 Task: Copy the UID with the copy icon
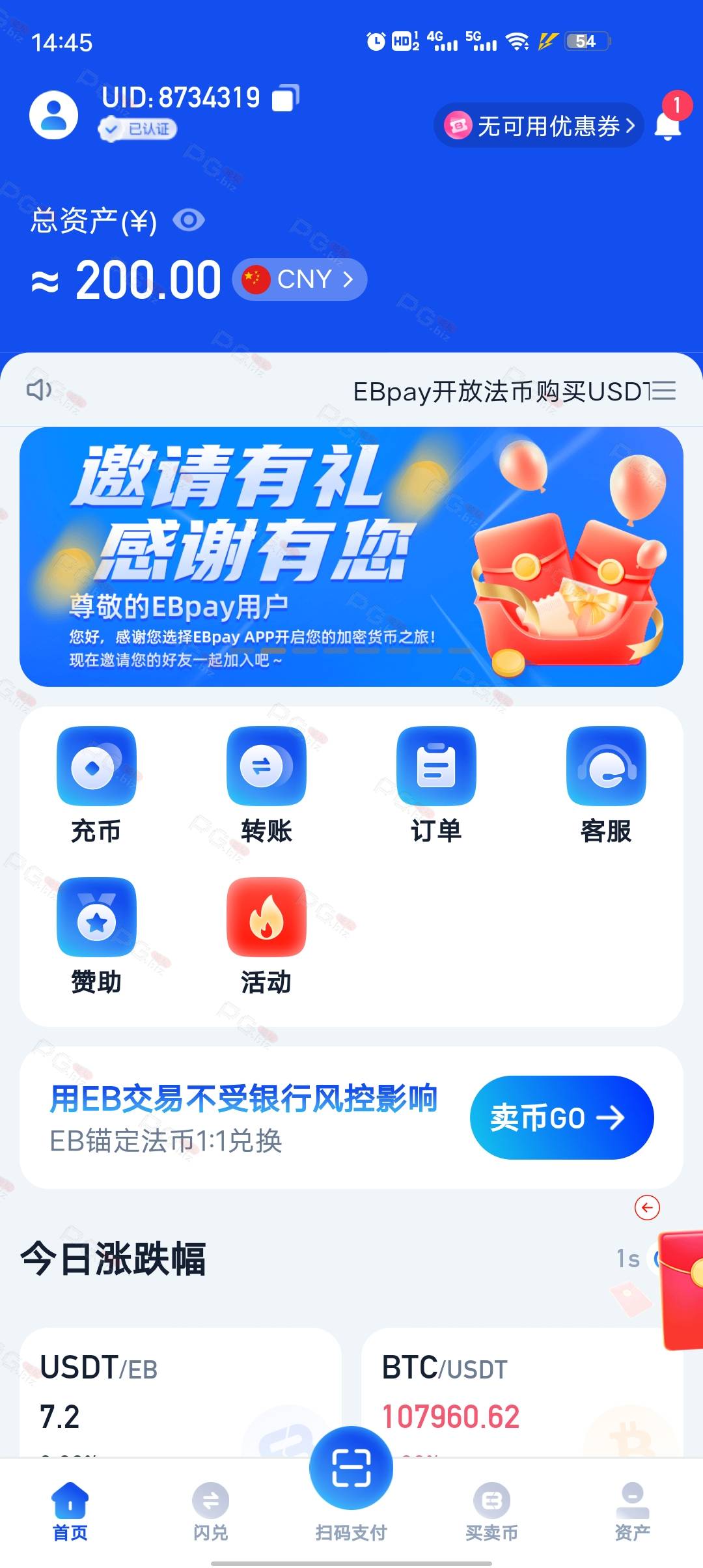(x=285, y=98)
